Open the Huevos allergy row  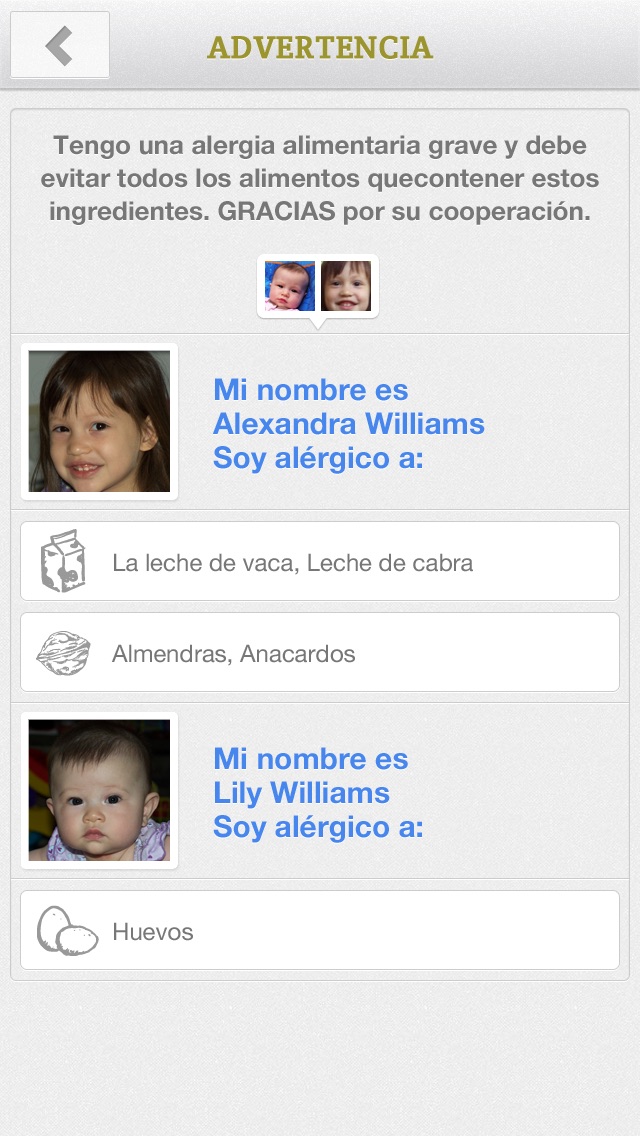(x=320, y=930)
